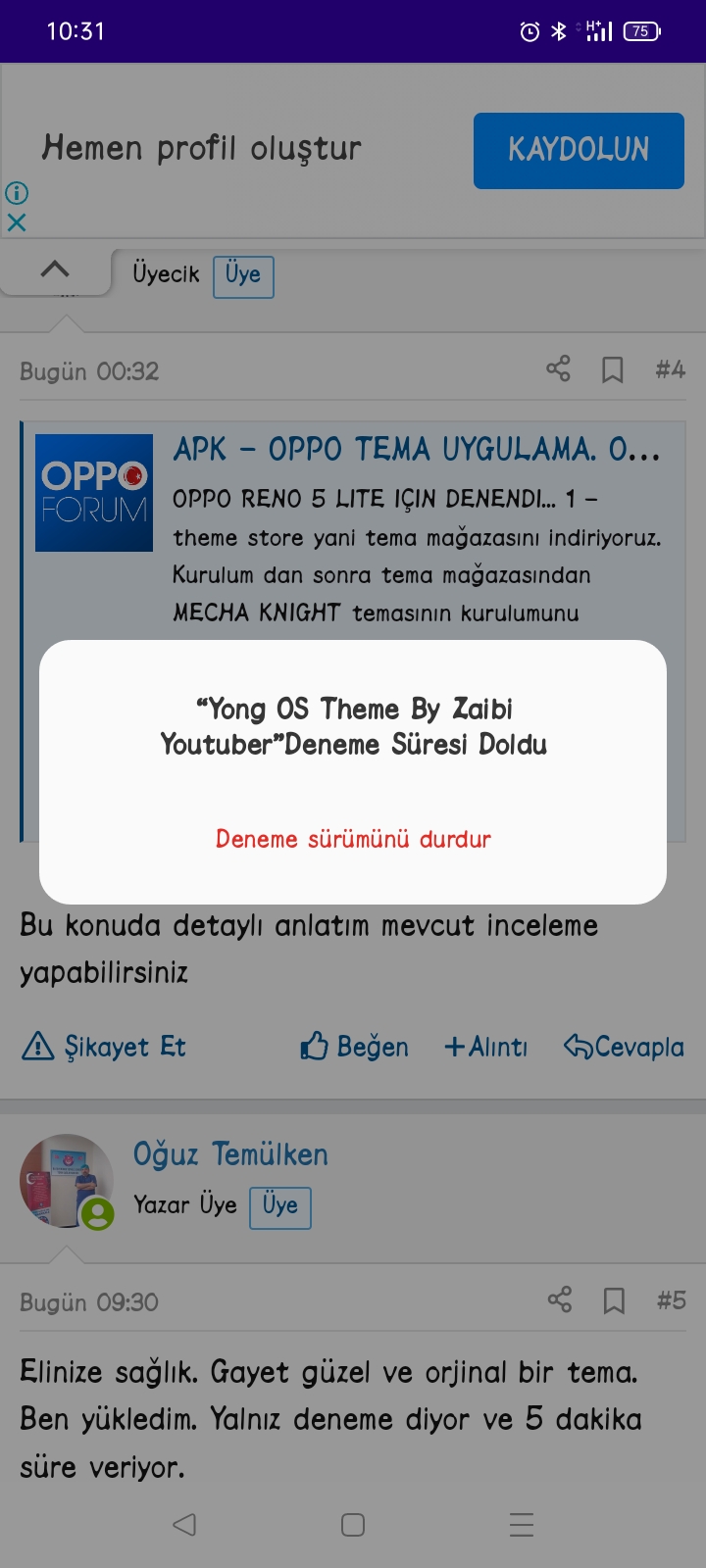The image size is (706, 1568).
Task: Like the post with Beğen
Action: (x=354, y=1047)
